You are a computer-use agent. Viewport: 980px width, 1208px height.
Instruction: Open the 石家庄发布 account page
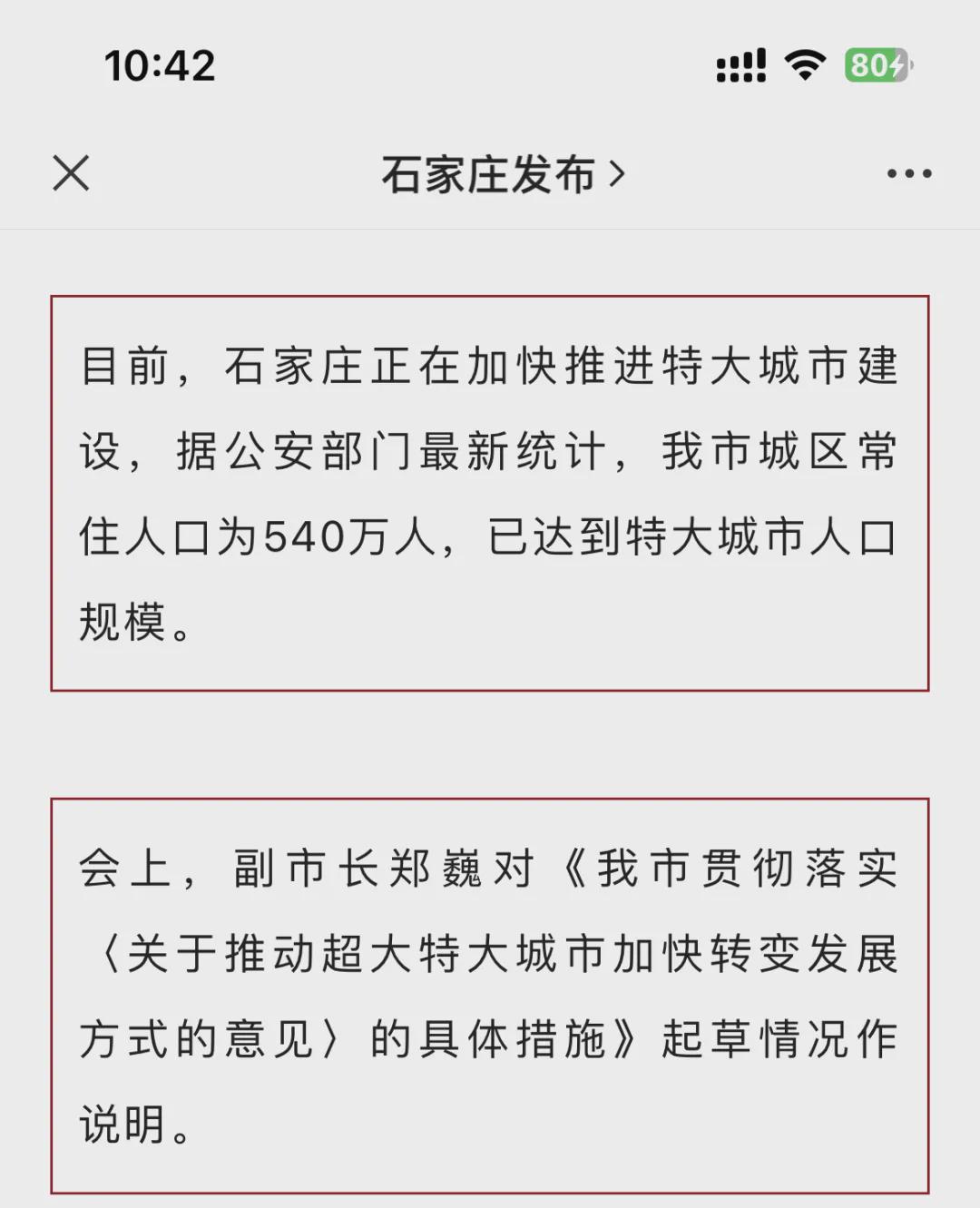502,174
